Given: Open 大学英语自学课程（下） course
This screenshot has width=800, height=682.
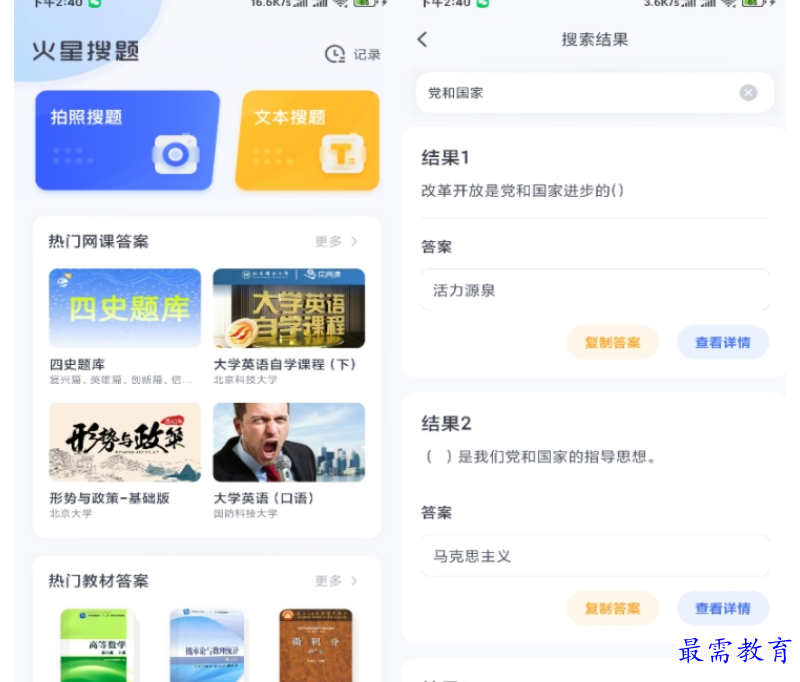Looking at the screenshot, I should (288, 309).
